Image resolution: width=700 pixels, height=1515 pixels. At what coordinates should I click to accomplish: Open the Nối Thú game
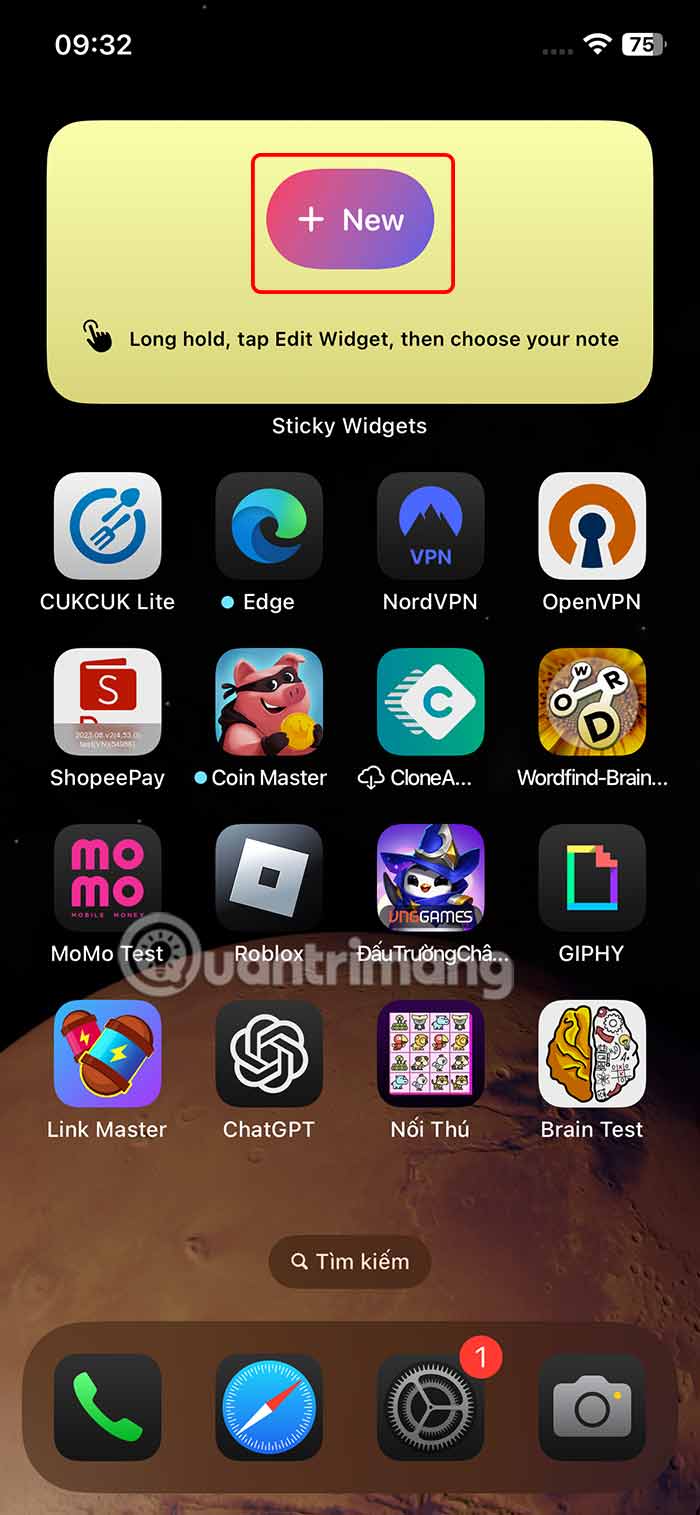click(431, 1054)
